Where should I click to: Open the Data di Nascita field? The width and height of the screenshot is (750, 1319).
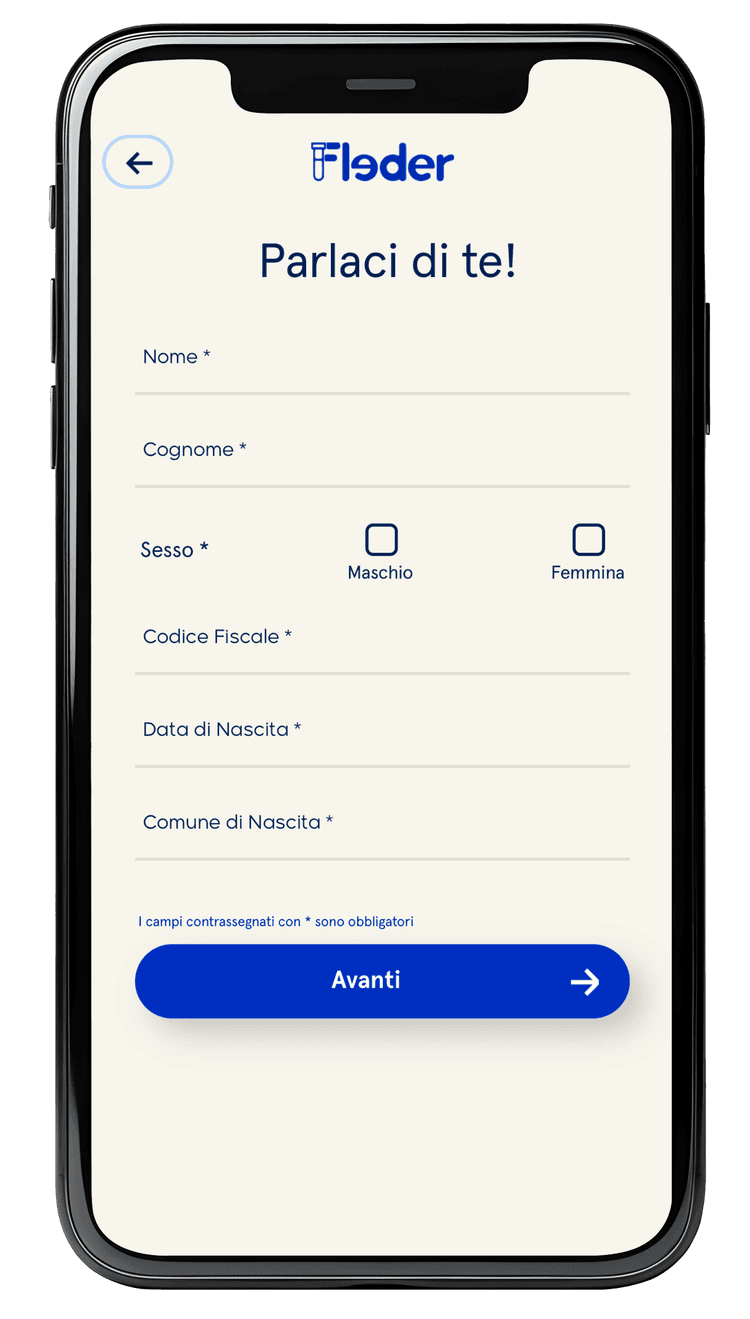tap(382, 732)
